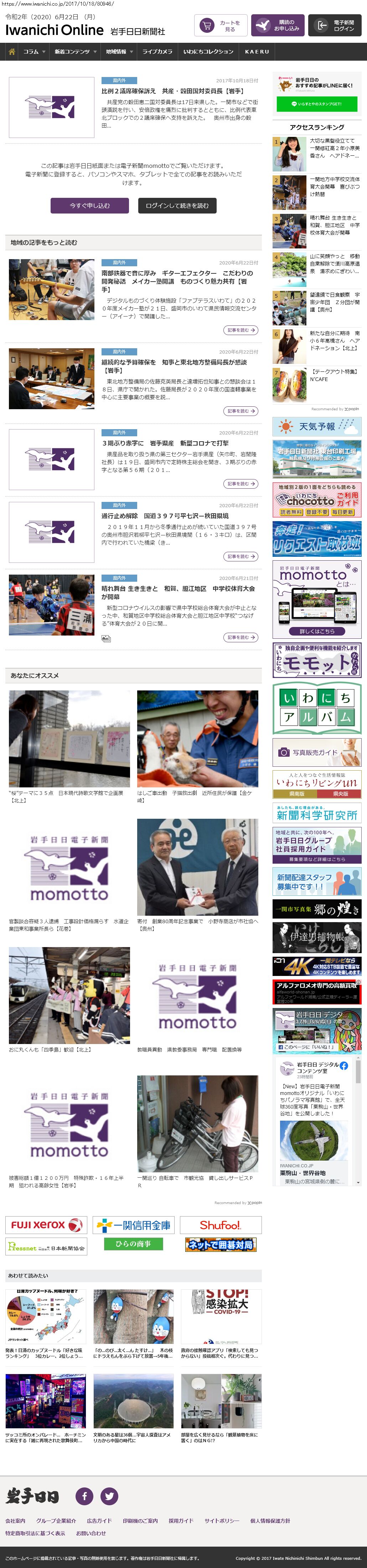Open the いわにちアルバム banner
Viewport: 367px width, 1568px height.
point(316,708)
